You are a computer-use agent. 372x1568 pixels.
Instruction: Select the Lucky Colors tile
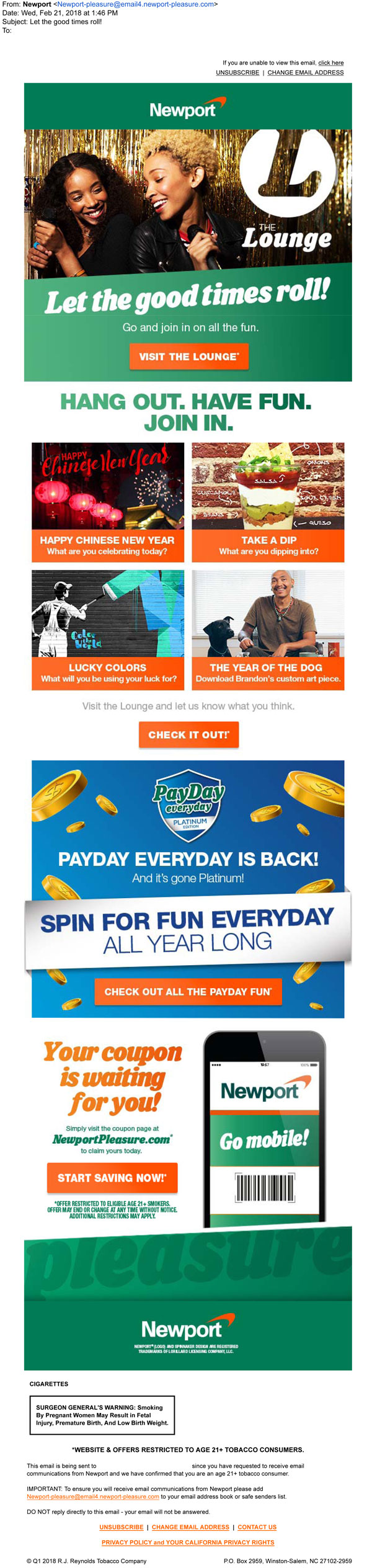pyautogui.click(x=108, y=630)
